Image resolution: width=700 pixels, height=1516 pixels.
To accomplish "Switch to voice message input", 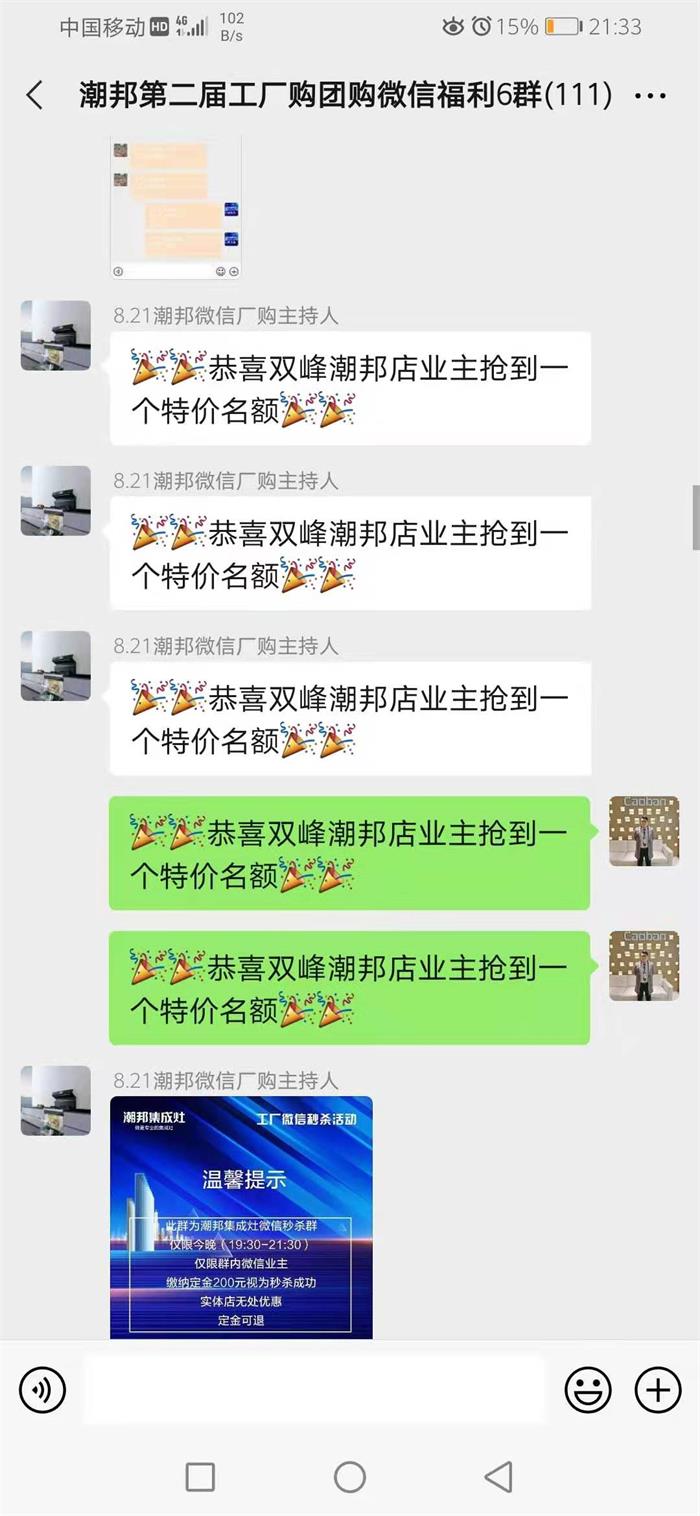I will pos(43,1389).
